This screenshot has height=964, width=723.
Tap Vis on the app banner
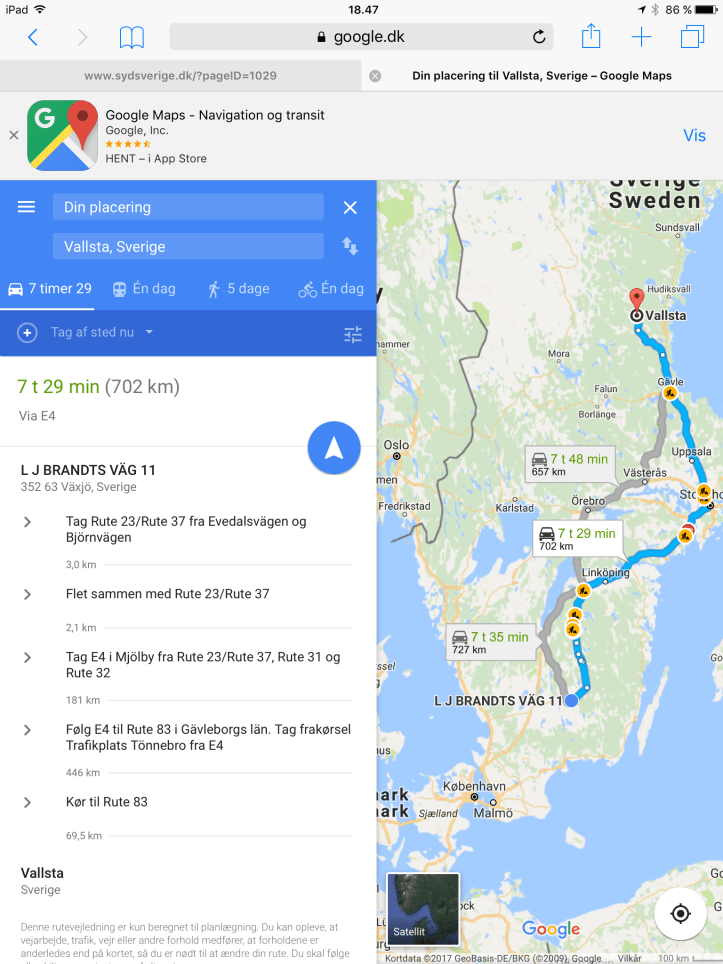coord(694,135)
